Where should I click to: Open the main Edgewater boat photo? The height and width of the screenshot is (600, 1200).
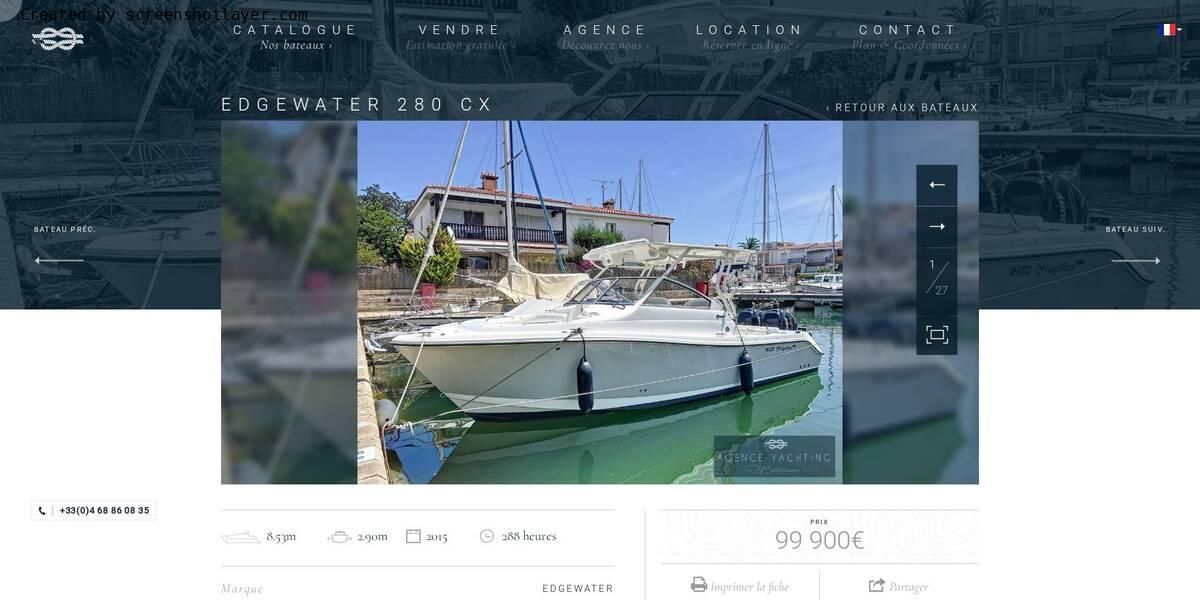click(600, 302)
